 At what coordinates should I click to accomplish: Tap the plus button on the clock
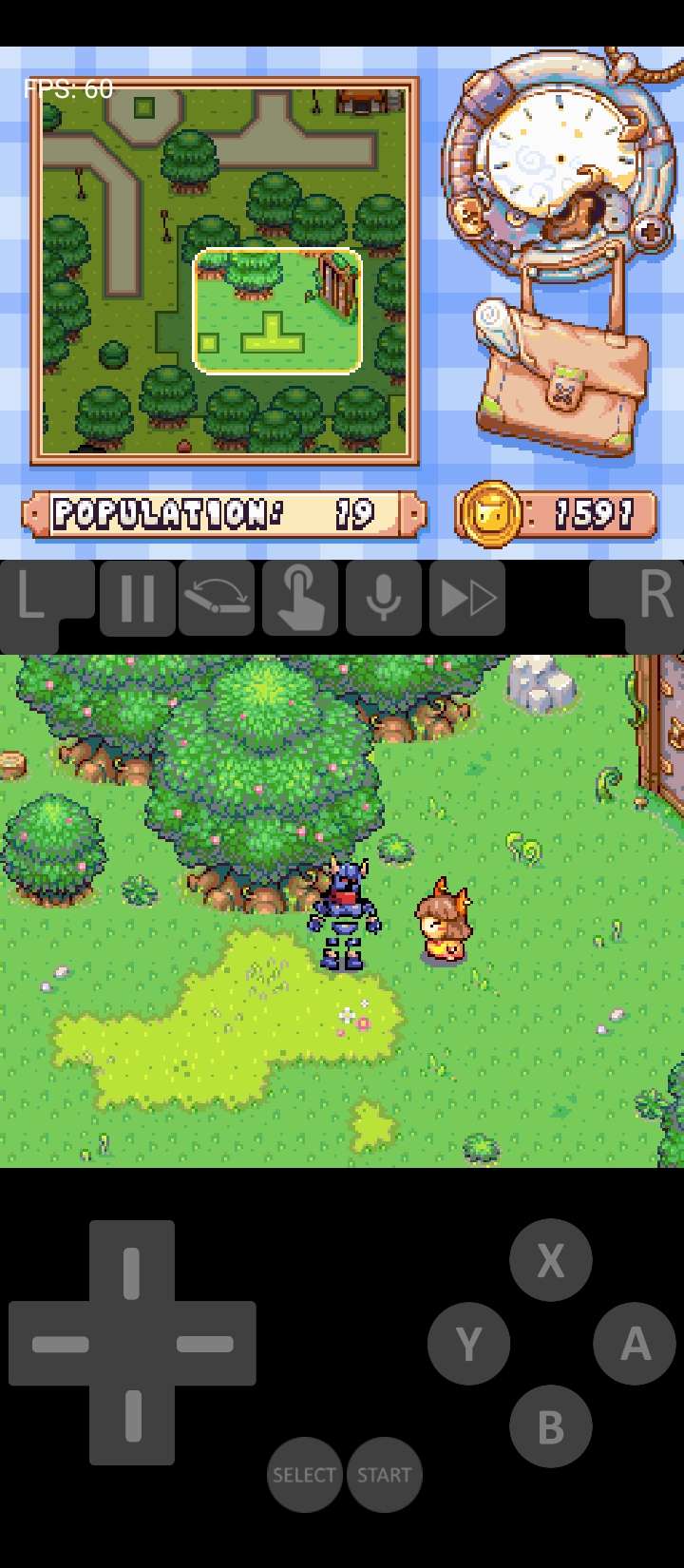coord(650,230)
